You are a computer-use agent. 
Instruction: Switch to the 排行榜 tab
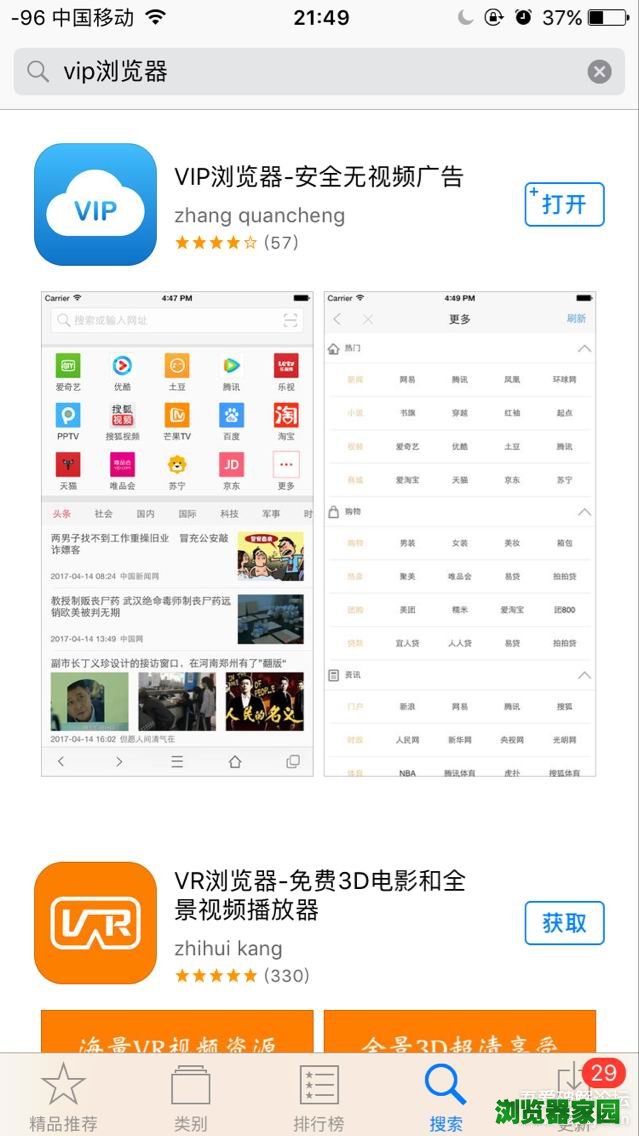point(319,1095)
